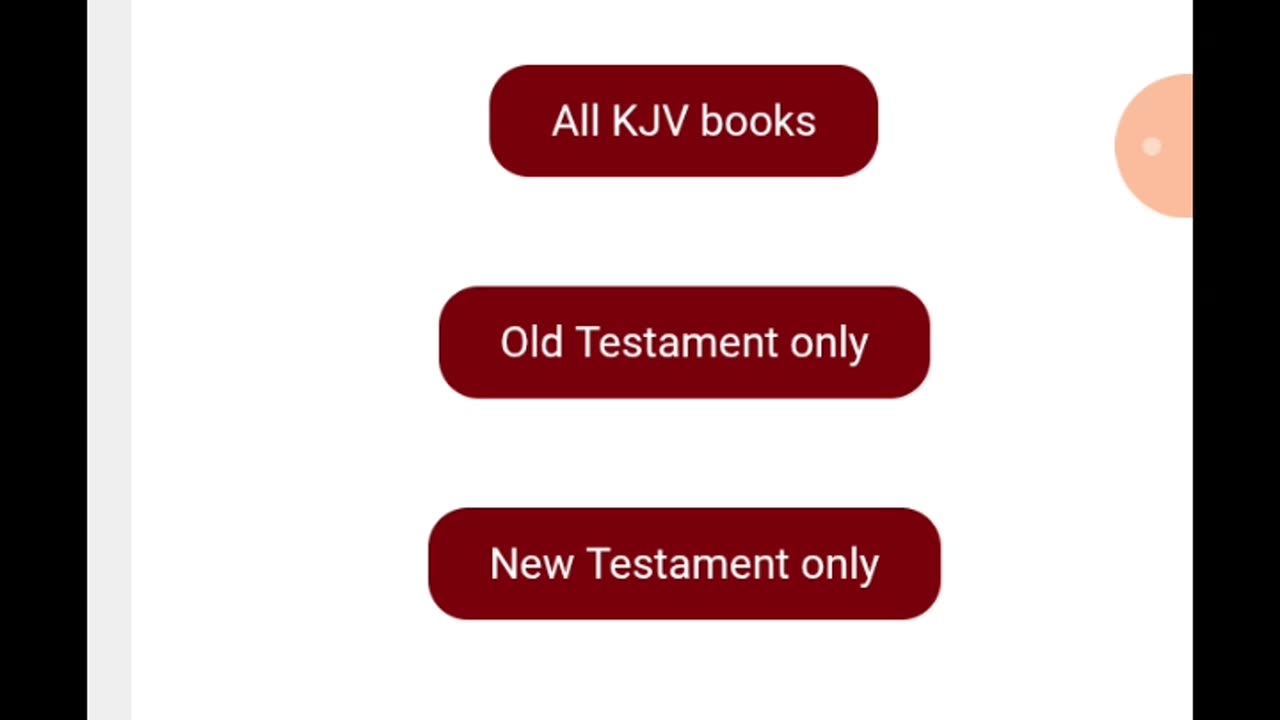Pick New Testament only
The image size is (1280, 720).
pyautogui.click(x=684, y=564)
